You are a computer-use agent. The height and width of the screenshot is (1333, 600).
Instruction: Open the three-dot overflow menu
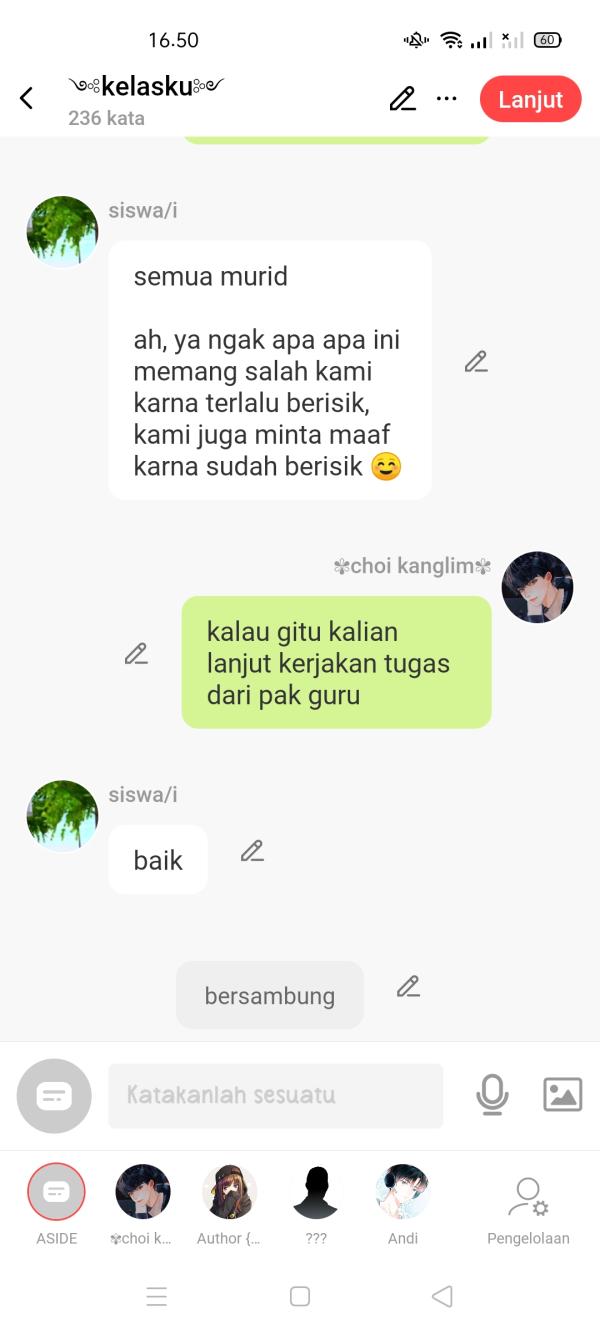[x=447, y=99]
